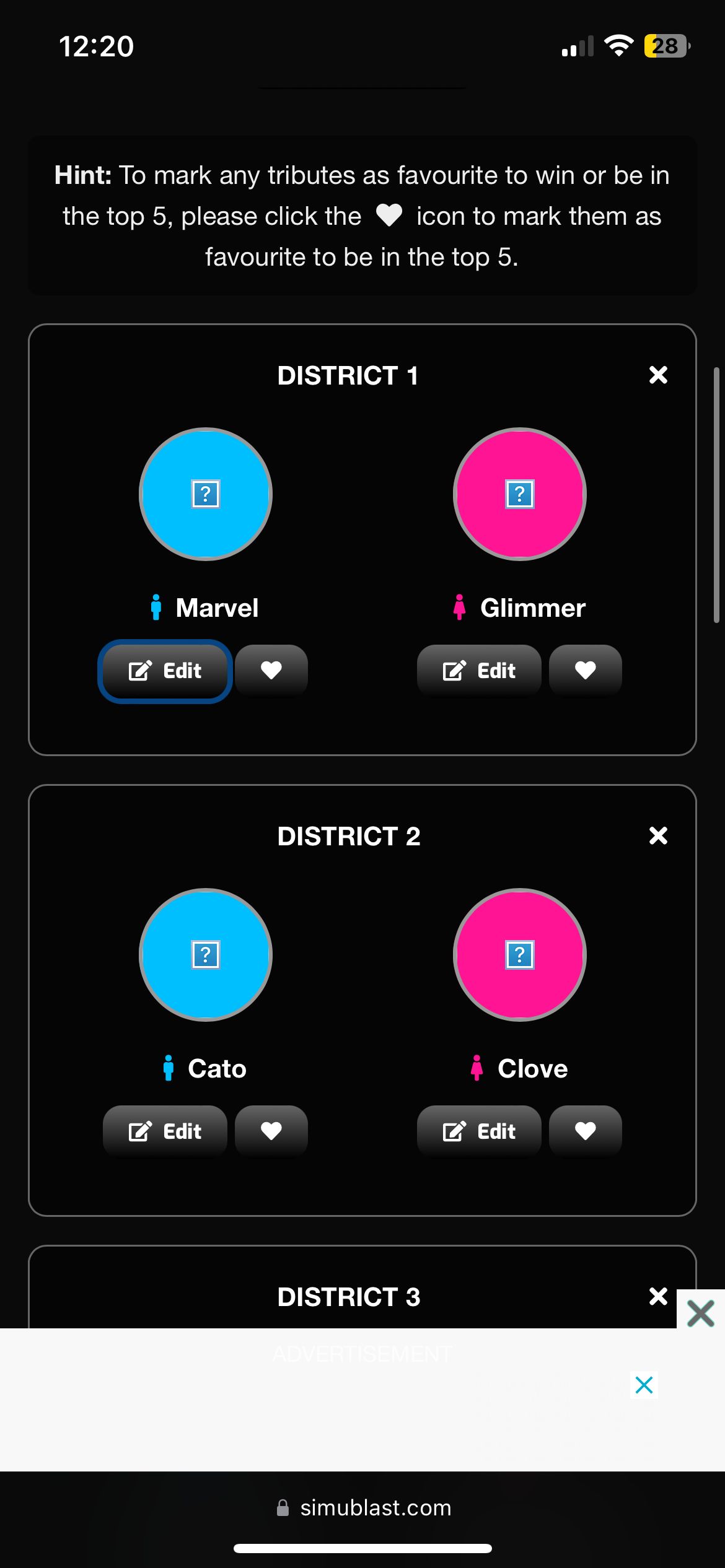Image resolution: width=725 pixels, height=1568 pixels.
Task: Mark Marvel as a favourite
Action: [x=271, y=671]
